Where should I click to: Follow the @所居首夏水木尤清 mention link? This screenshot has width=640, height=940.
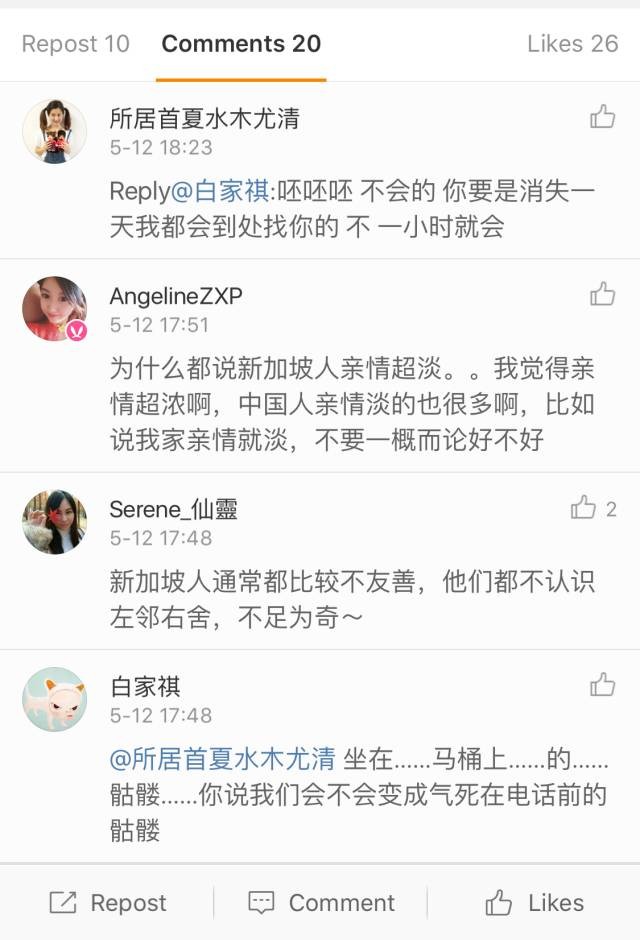coord(221,758)
